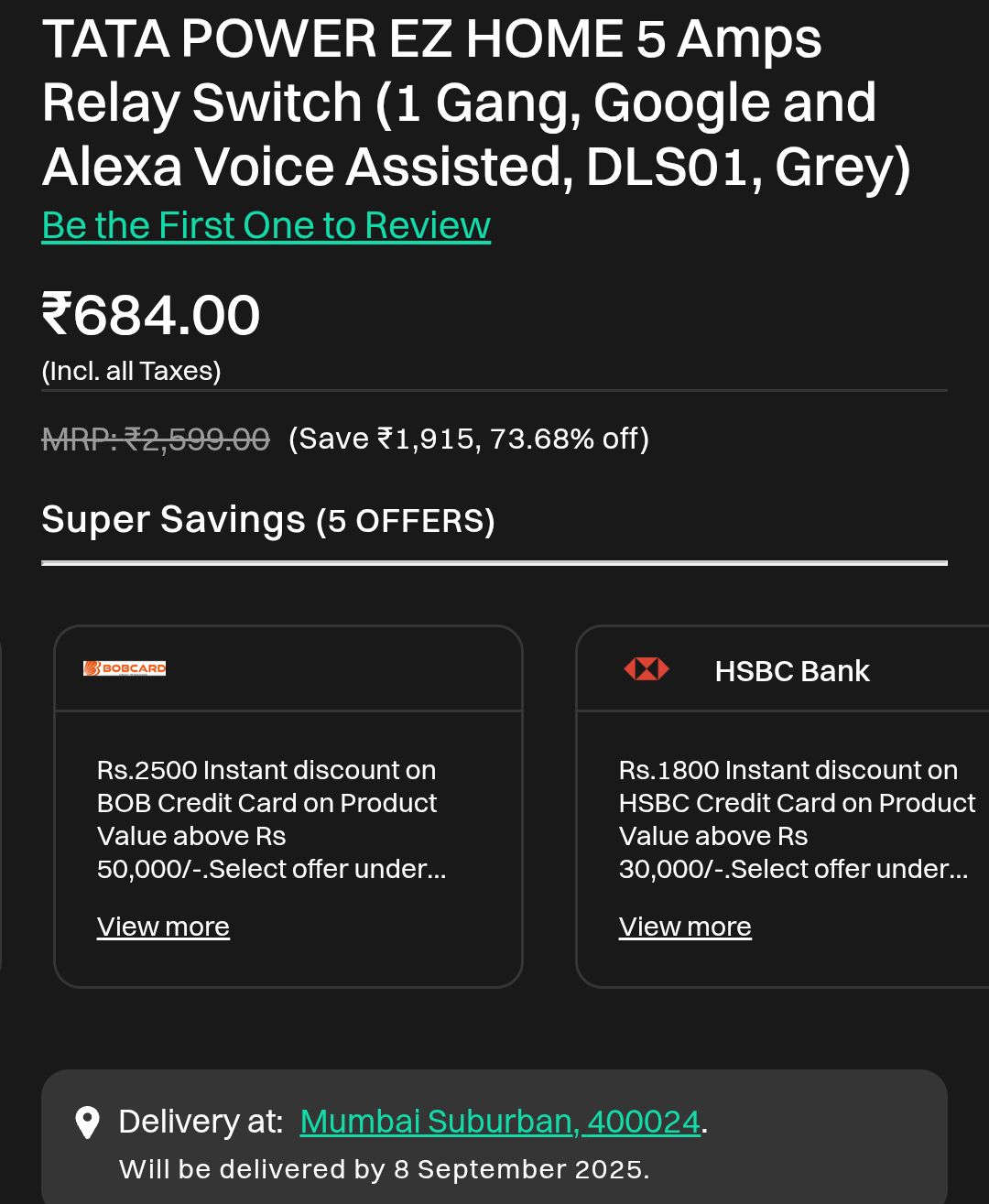Open the Be the First One to Review link
Screen dimensions: 989x1204
[266, 225]
